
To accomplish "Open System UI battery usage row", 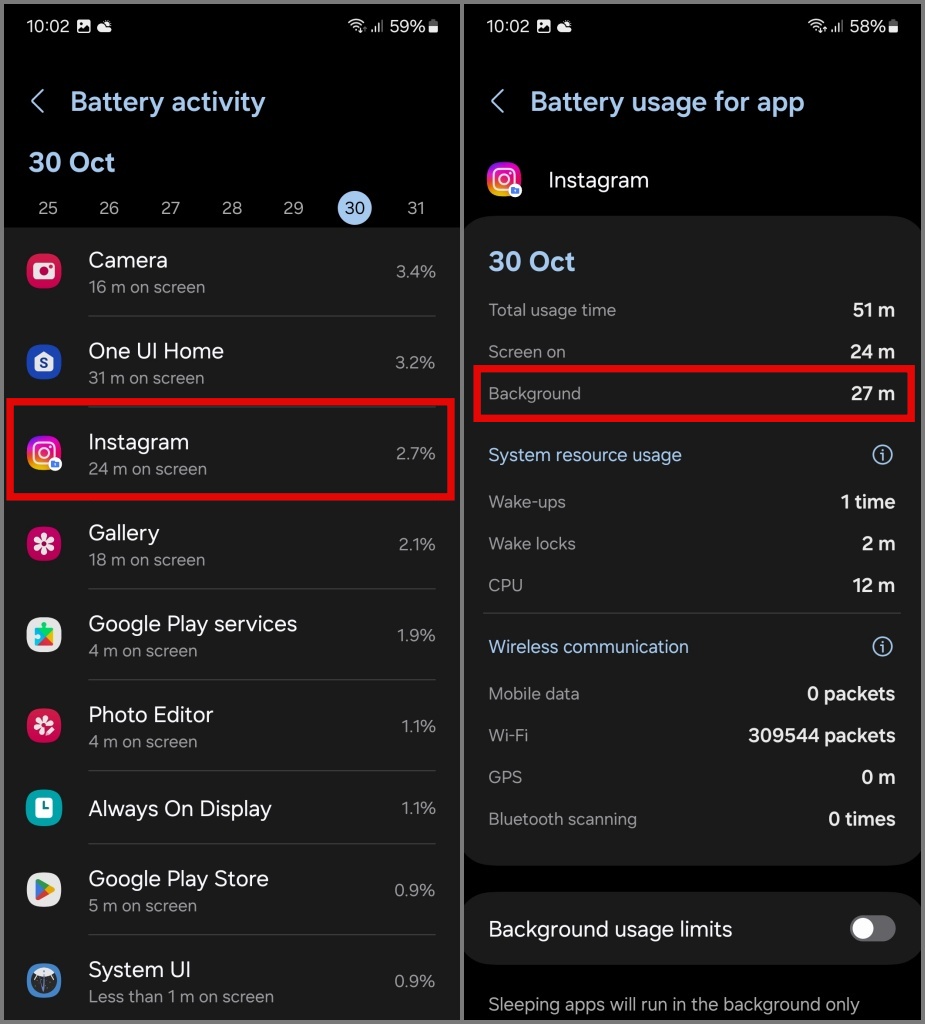I will tap(230, 981).
